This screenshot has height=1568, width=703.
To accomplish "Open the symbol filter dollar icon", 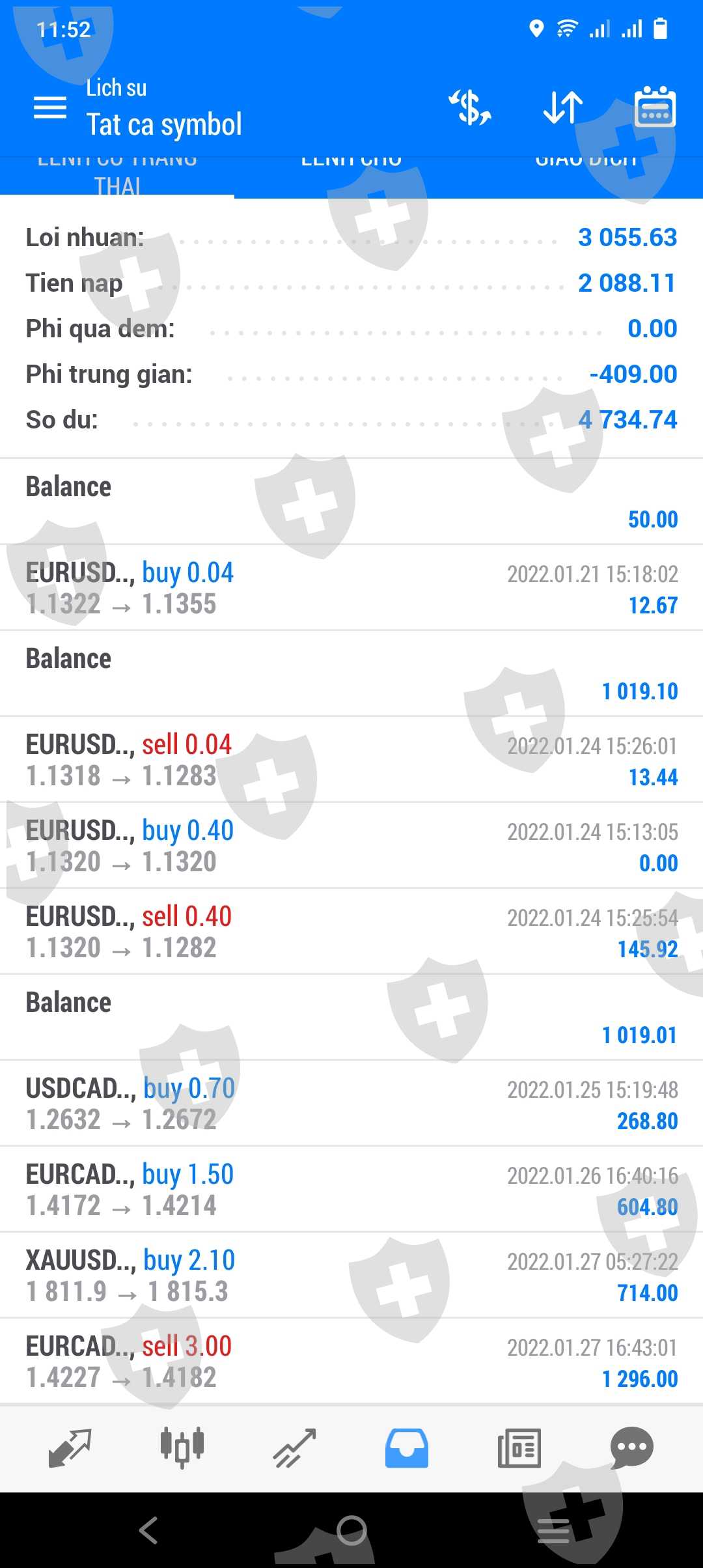I will [470, 107].
